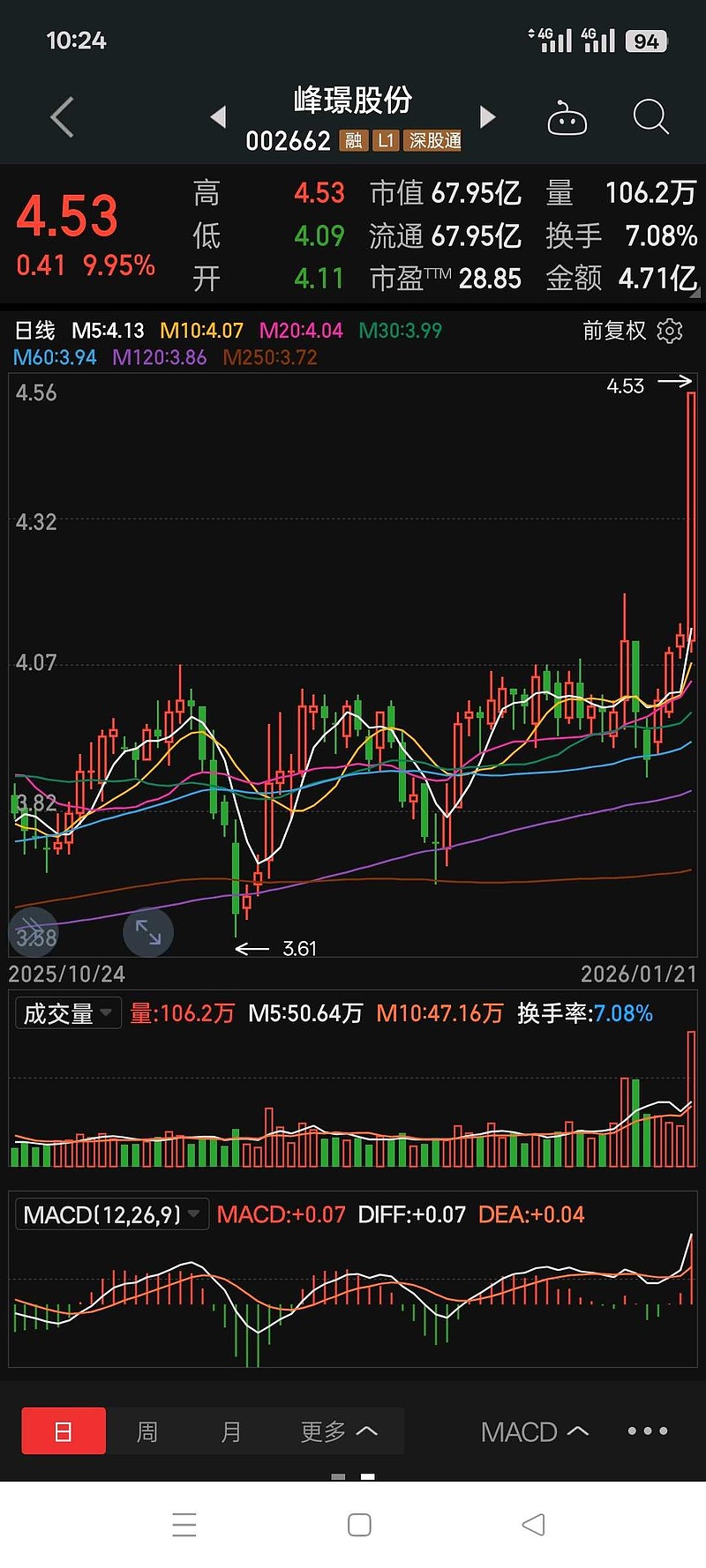The image size is (706, 1568).
Task: Tap the fullscreen chart expand icon
Action: click(148, 932)
